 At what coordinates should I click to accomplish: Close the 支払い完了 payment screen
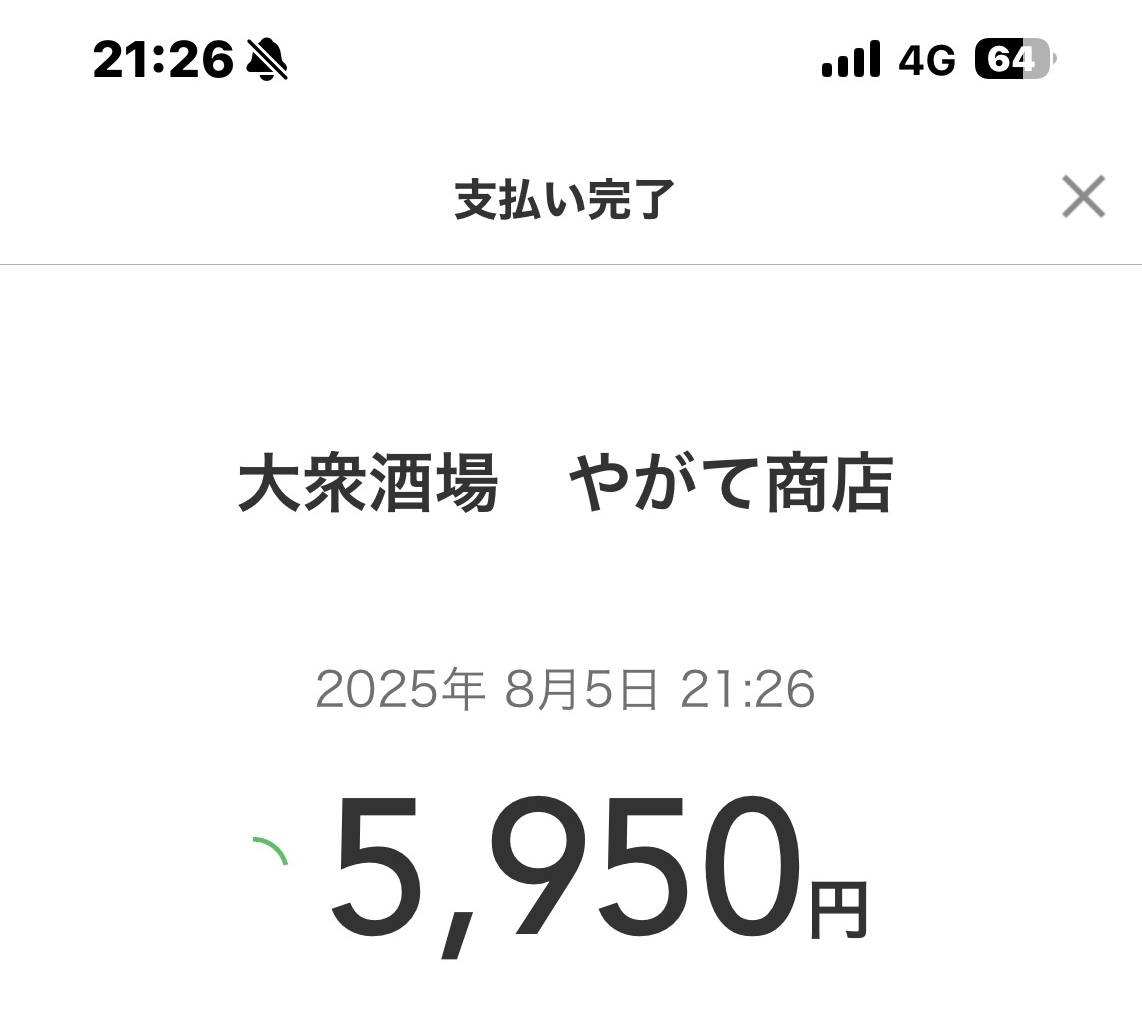pyautogui.click(x=1083, y=197)
